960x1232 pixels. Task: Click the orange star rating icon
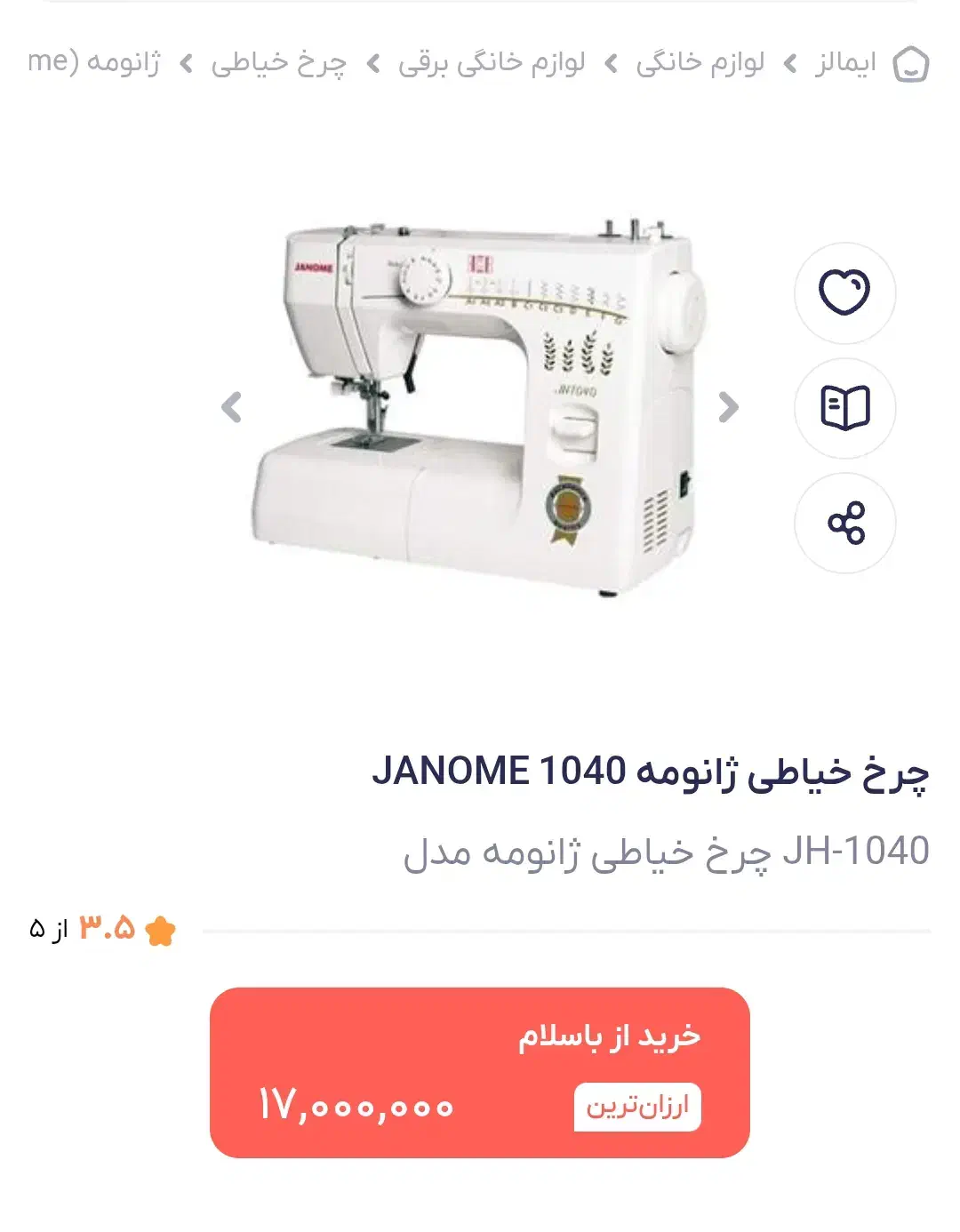point(158,931)
